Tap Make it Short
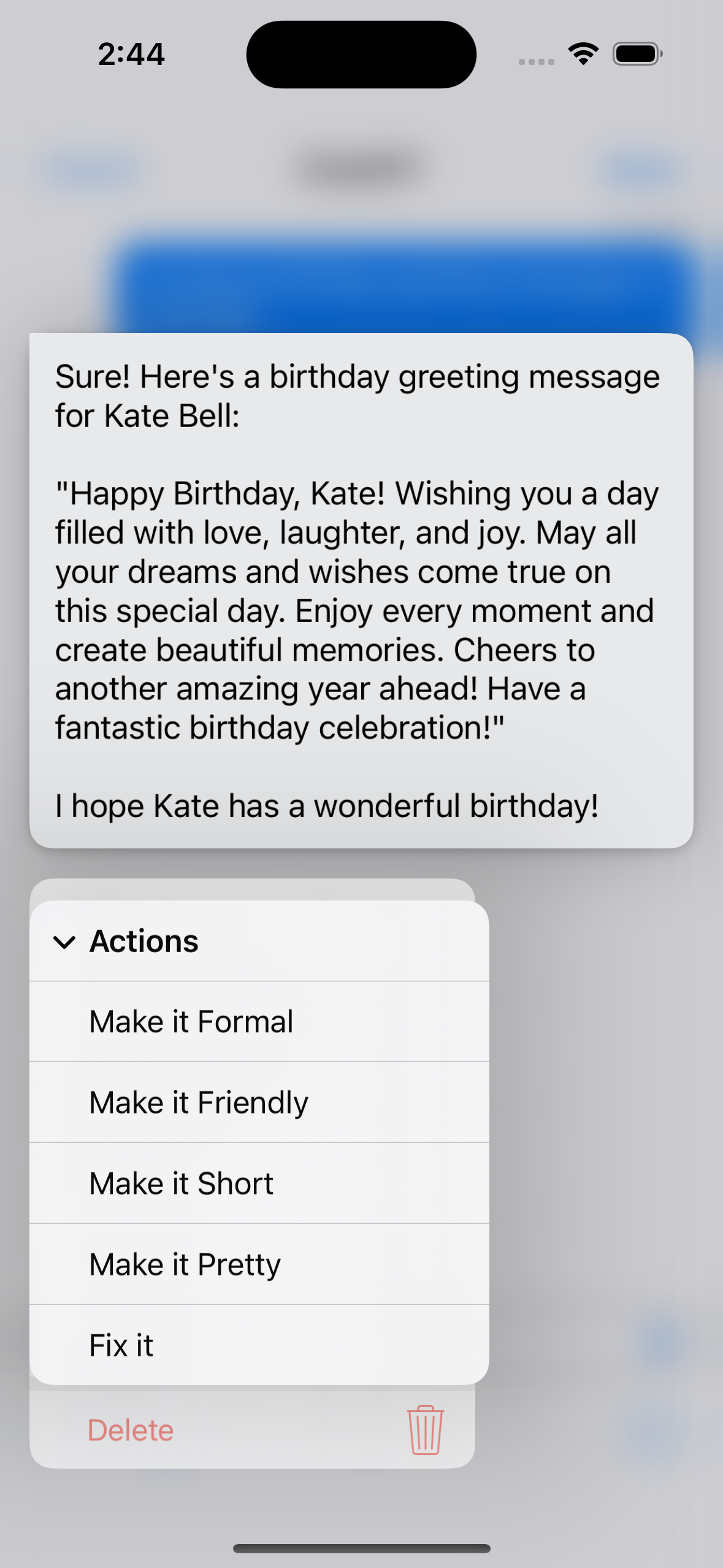 pyautogui.click(x=259, y=1183)
